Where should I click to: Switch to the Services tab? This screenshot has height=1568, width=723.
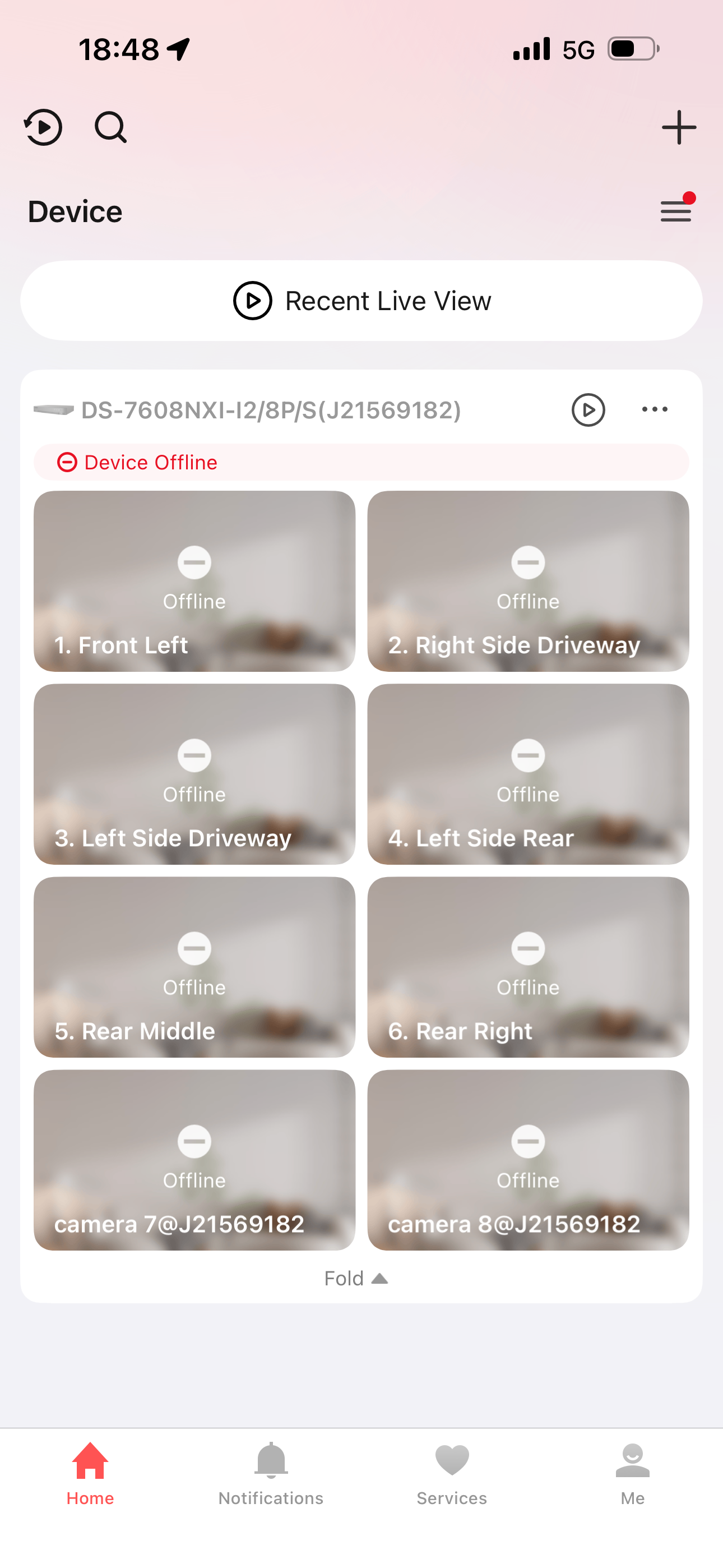tap(452, 1473)
